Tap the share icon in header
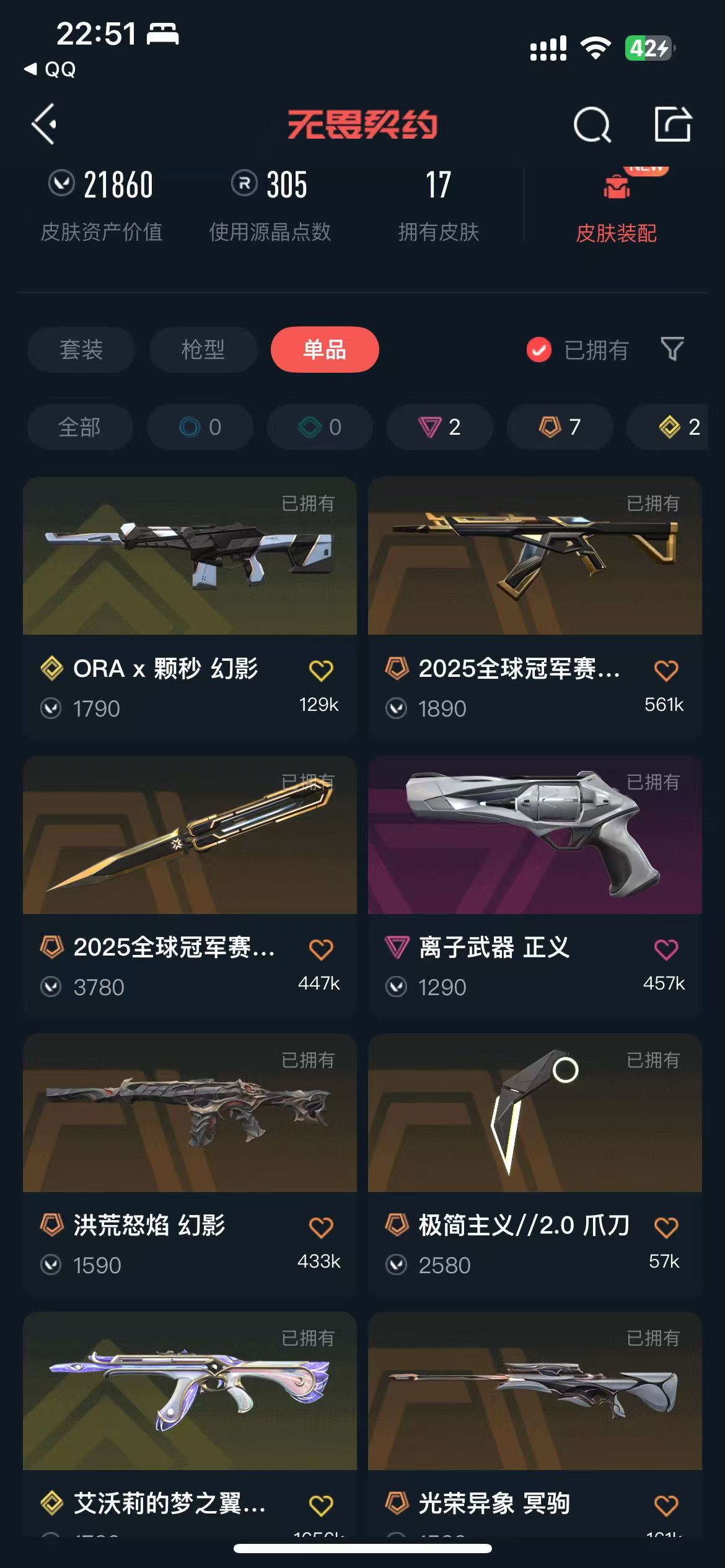This screenshot has height=1568, width=725. [673, 124]
